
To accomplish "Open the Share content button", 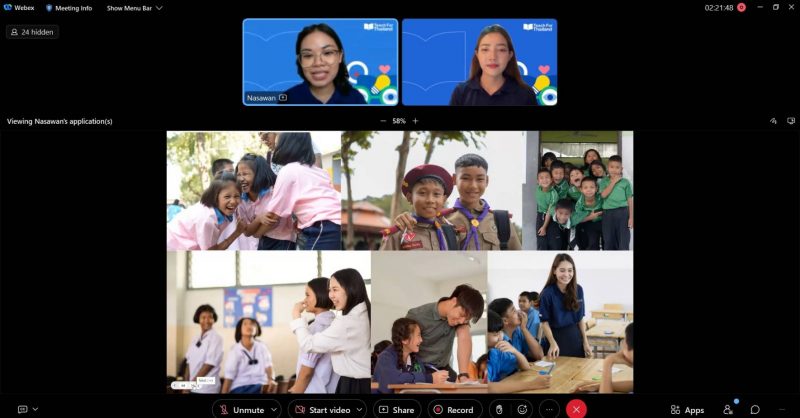I will click(397, 409).
